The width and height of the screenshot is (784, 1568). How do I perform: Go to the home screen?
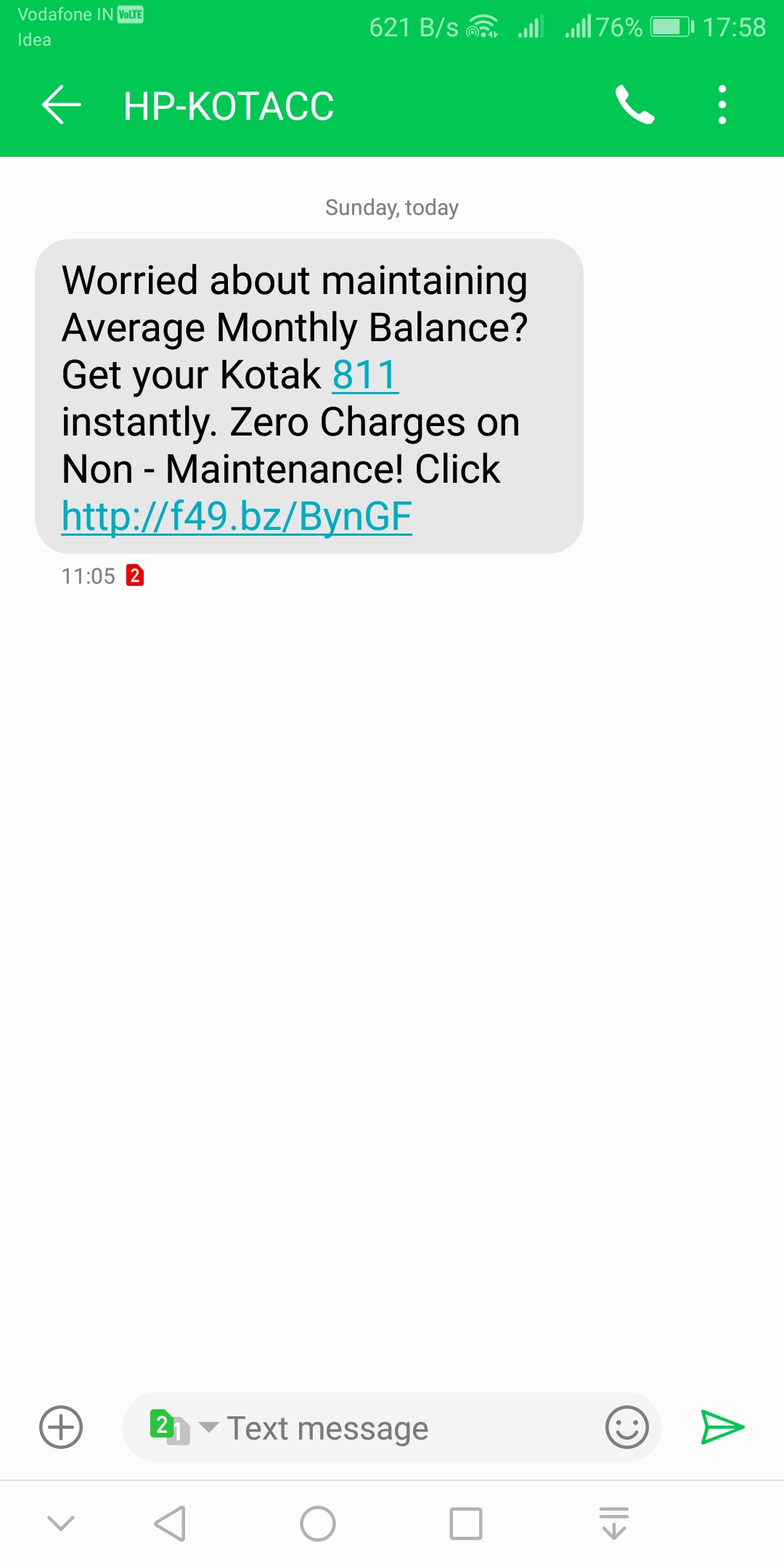click(318, 1523)
